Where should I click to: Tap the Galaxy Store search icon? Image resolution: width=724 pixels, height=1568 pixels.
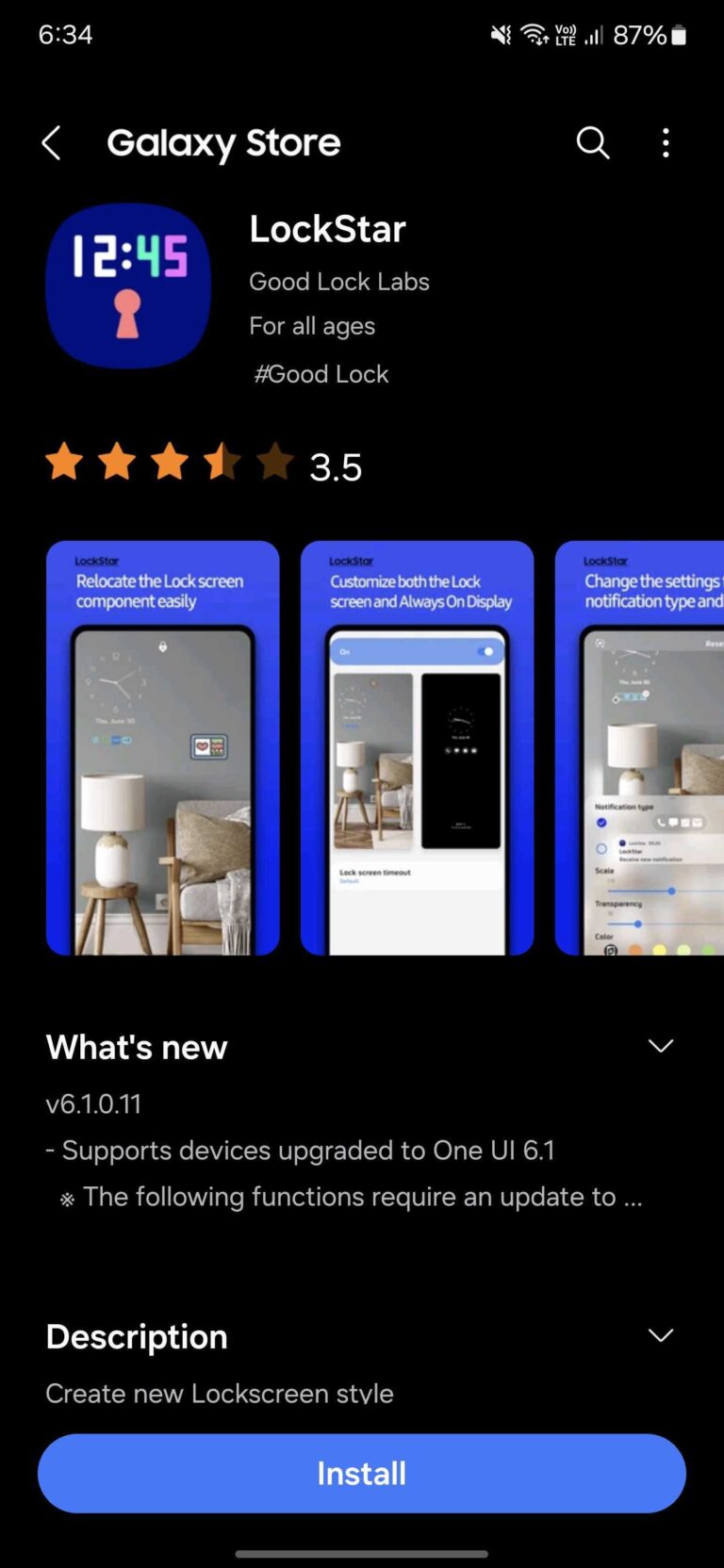(x=593, y=143)
